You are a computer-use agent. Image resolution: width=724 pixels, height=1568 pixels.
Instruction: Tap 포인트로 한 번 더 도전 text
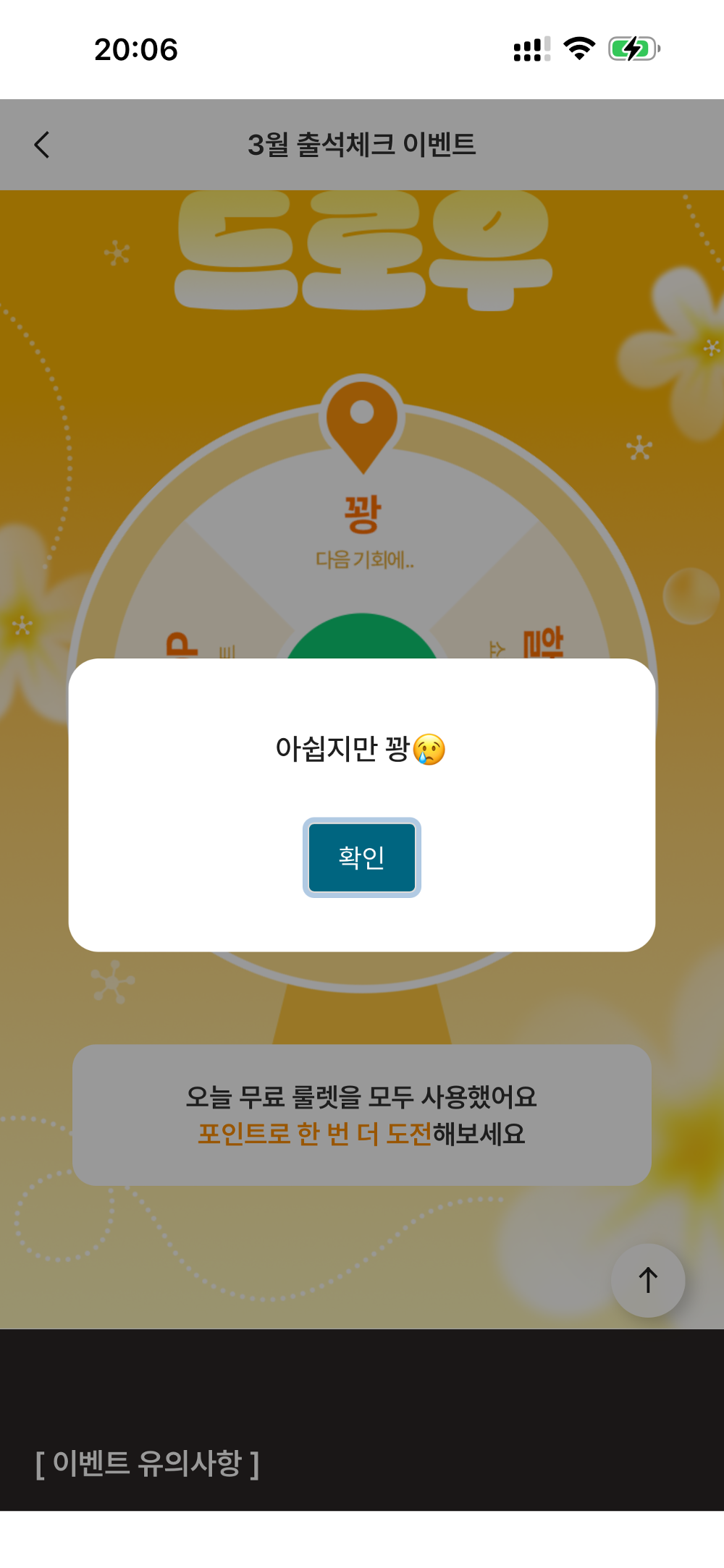coord(313,1132)
